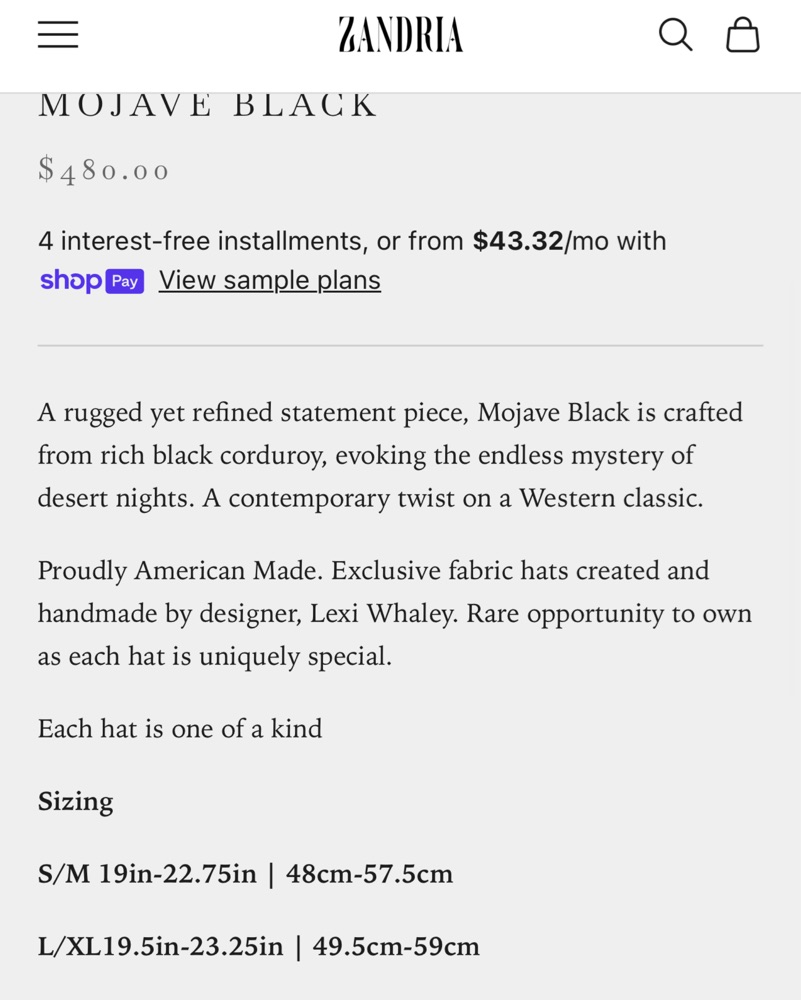Open the search icon
This screenshot has width=801, height=1000.
[675, 34]
